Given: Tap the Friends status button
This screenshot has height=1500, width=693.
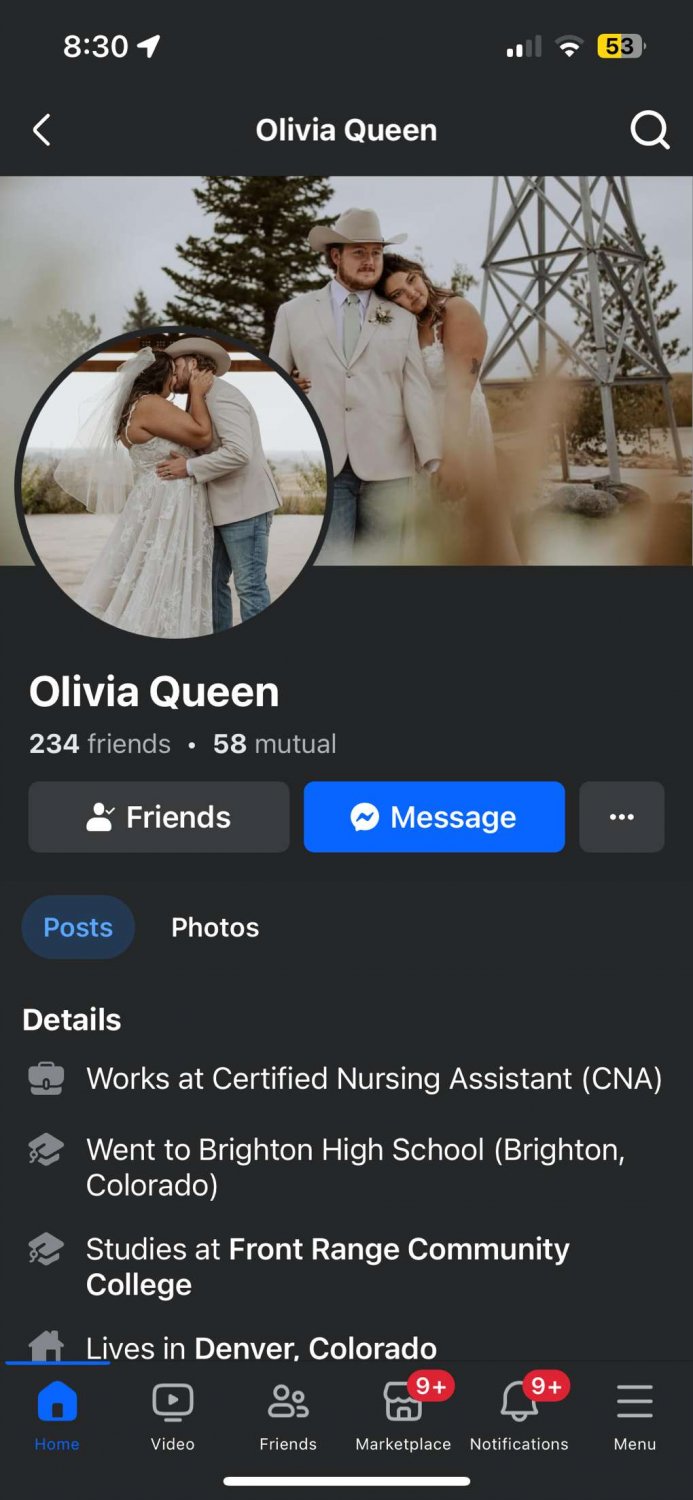Looking at the screenshot, I should coord(159,817).
